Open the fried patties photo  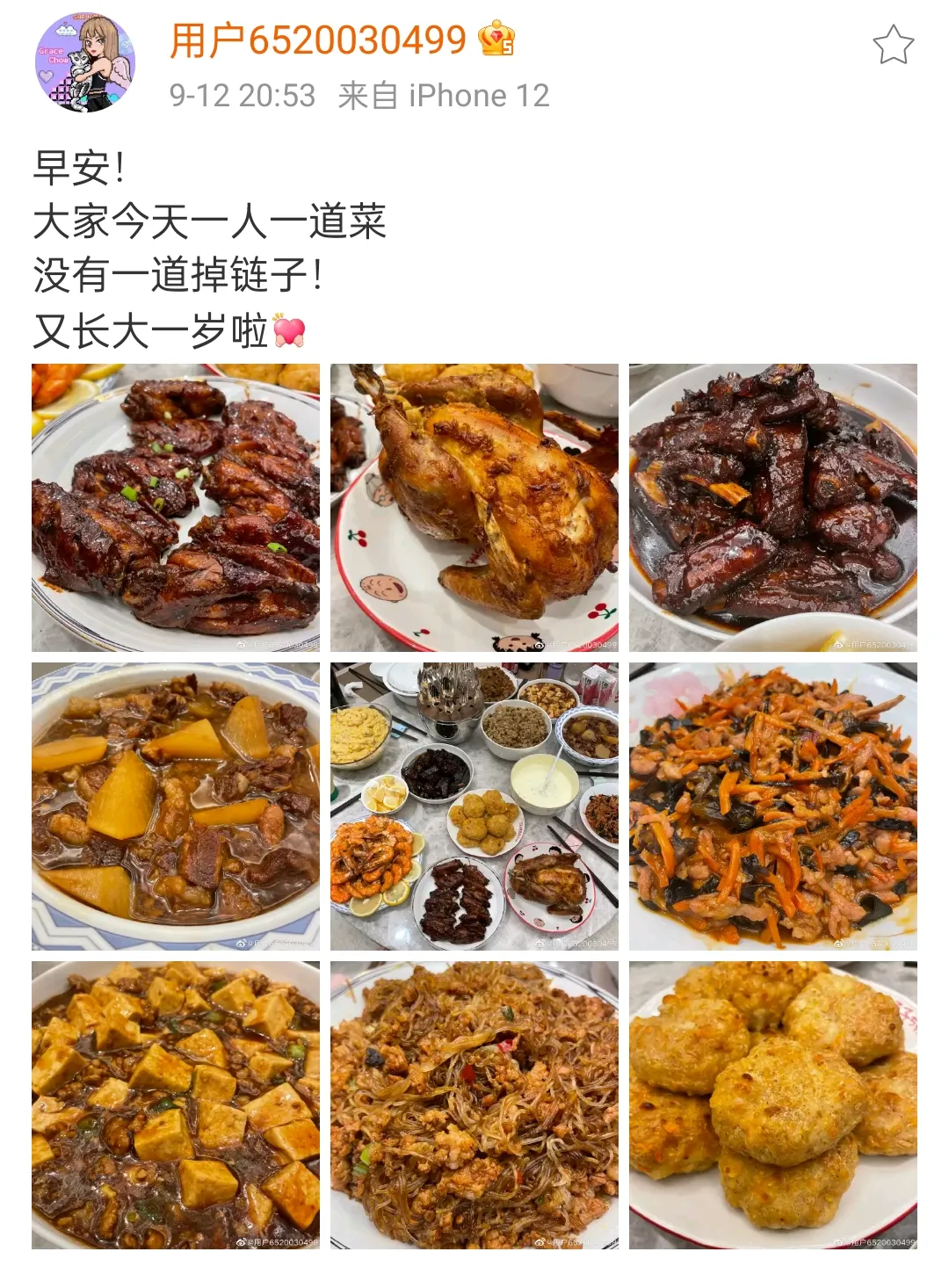[x=773, y=1105]
